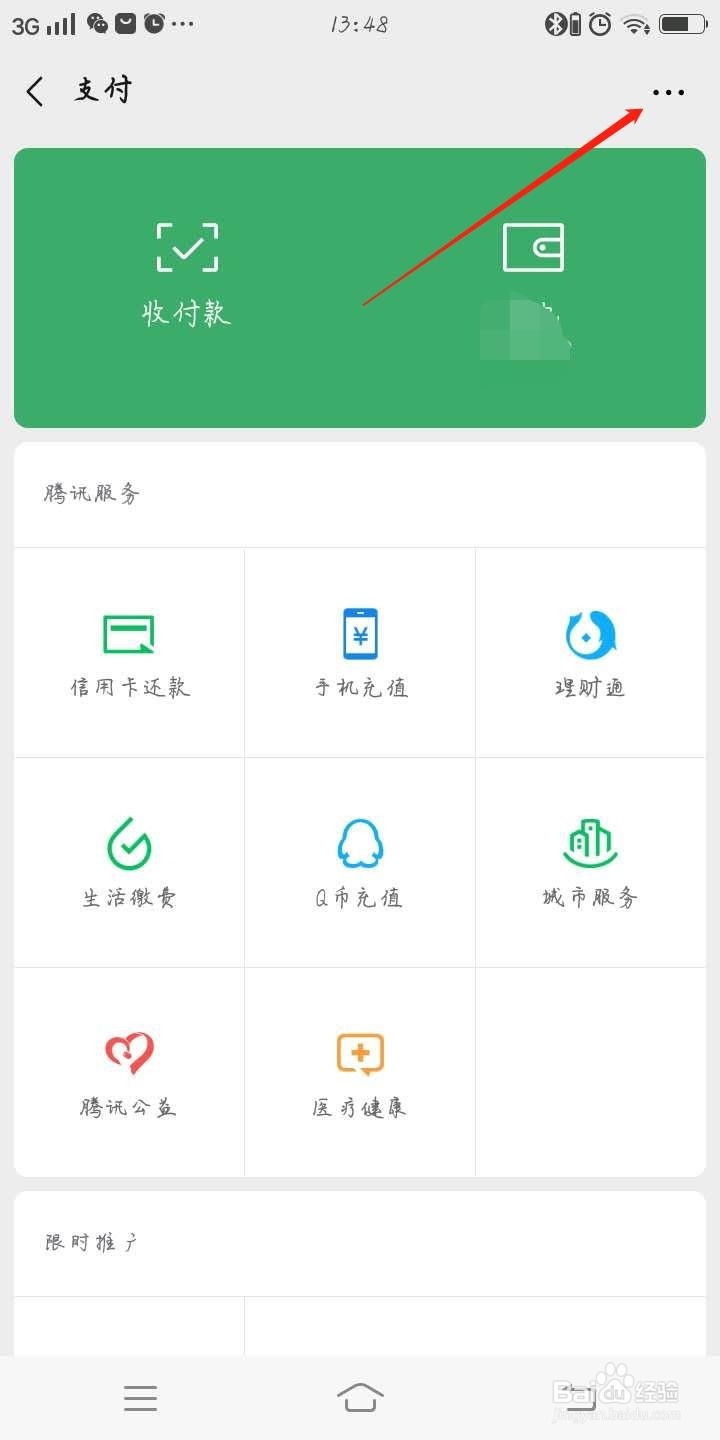720x1440 pixels.
Task: Choose Q币充值
Action: 360,863
